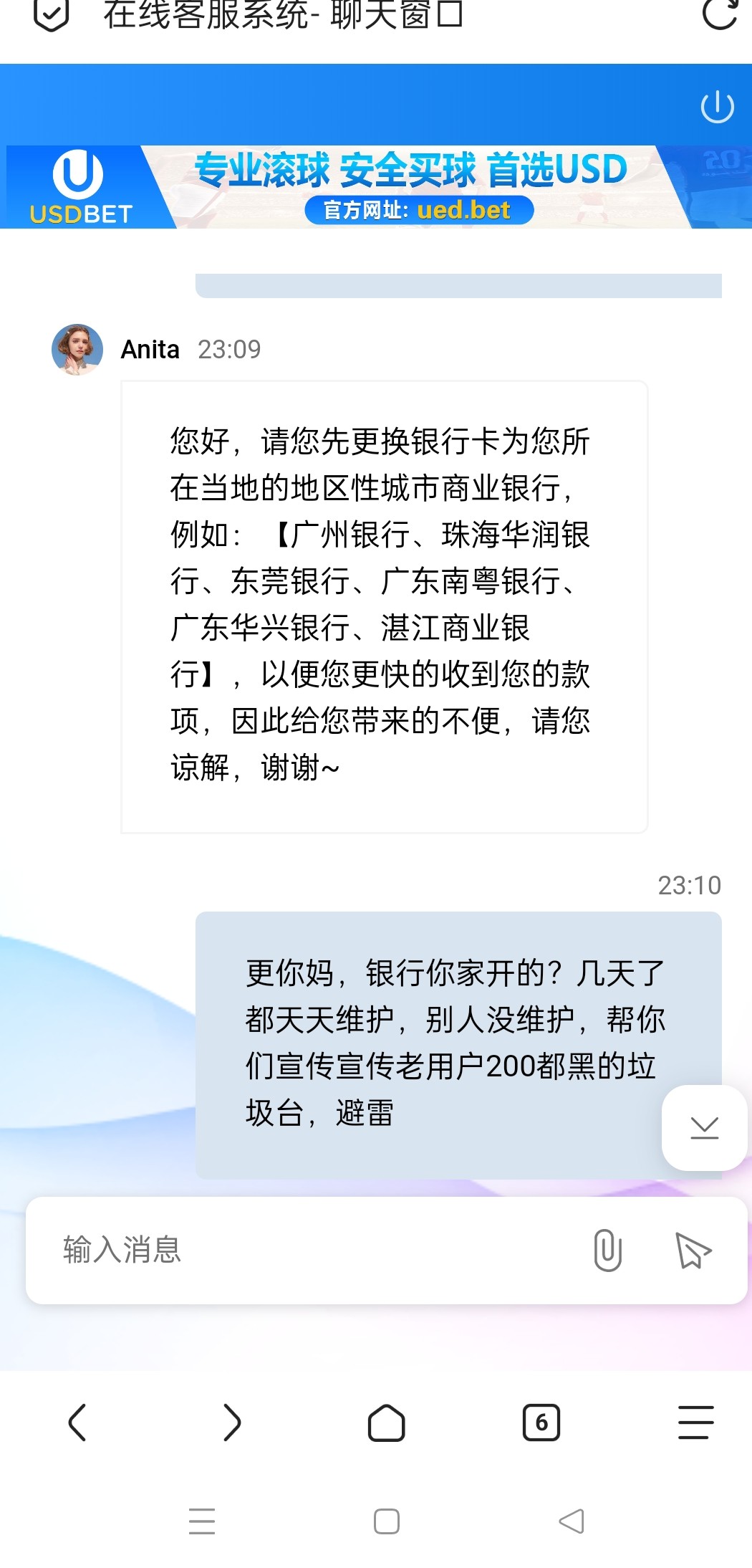Screen dimensions: 752x1568
Task: Open Anita's profile avatar
Action: click(x=77, y=349)
